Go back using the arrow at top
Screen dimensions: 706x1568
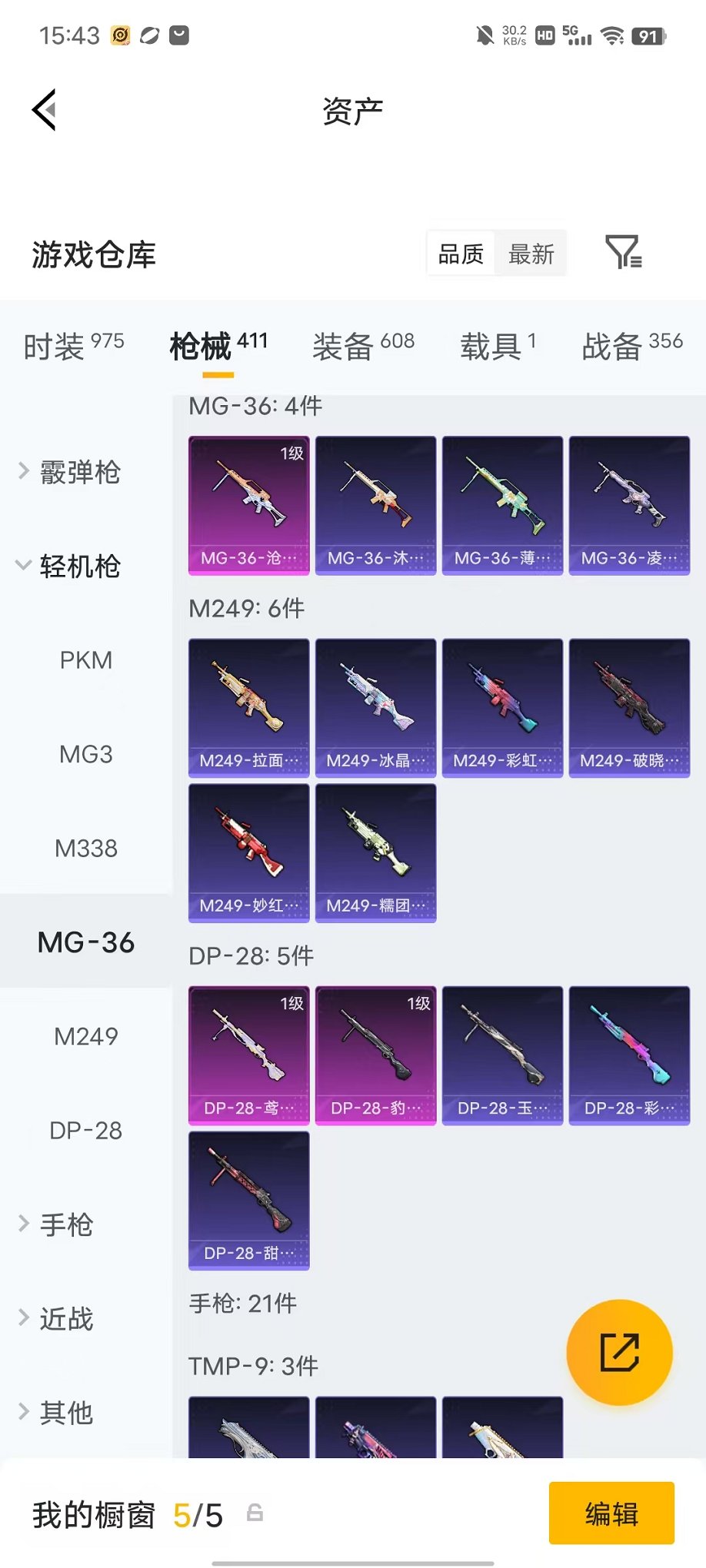(45, 110)
